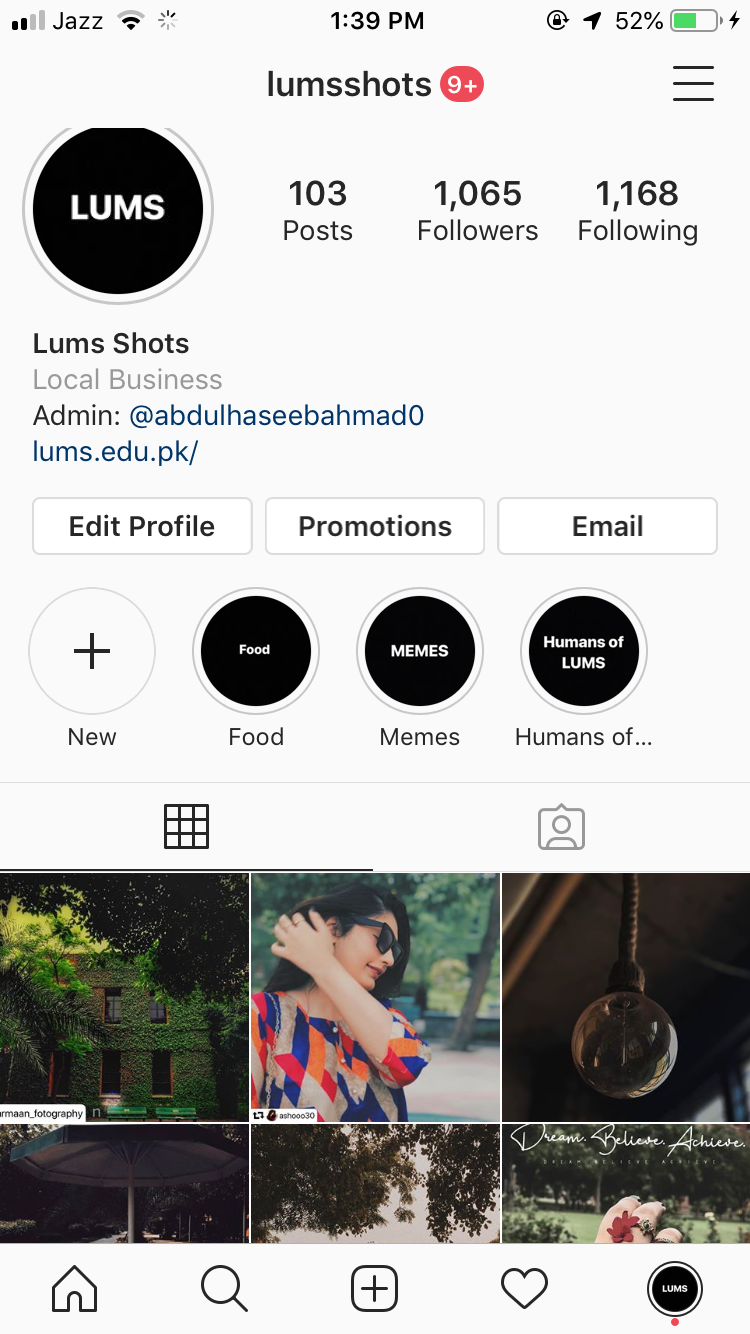The height and width of the screenshot is (1334, 750).
Task: Visit the lums.edu.pk website link
Action: tap(116, 451)
